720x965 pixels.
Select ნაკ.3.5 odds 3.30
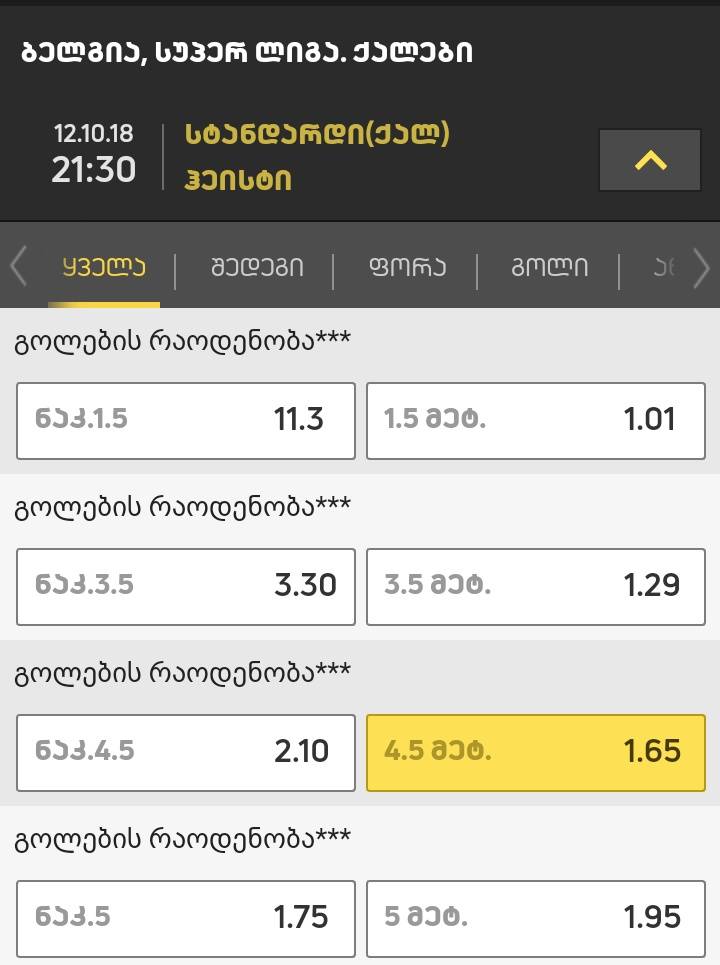[x=186, y=586]
